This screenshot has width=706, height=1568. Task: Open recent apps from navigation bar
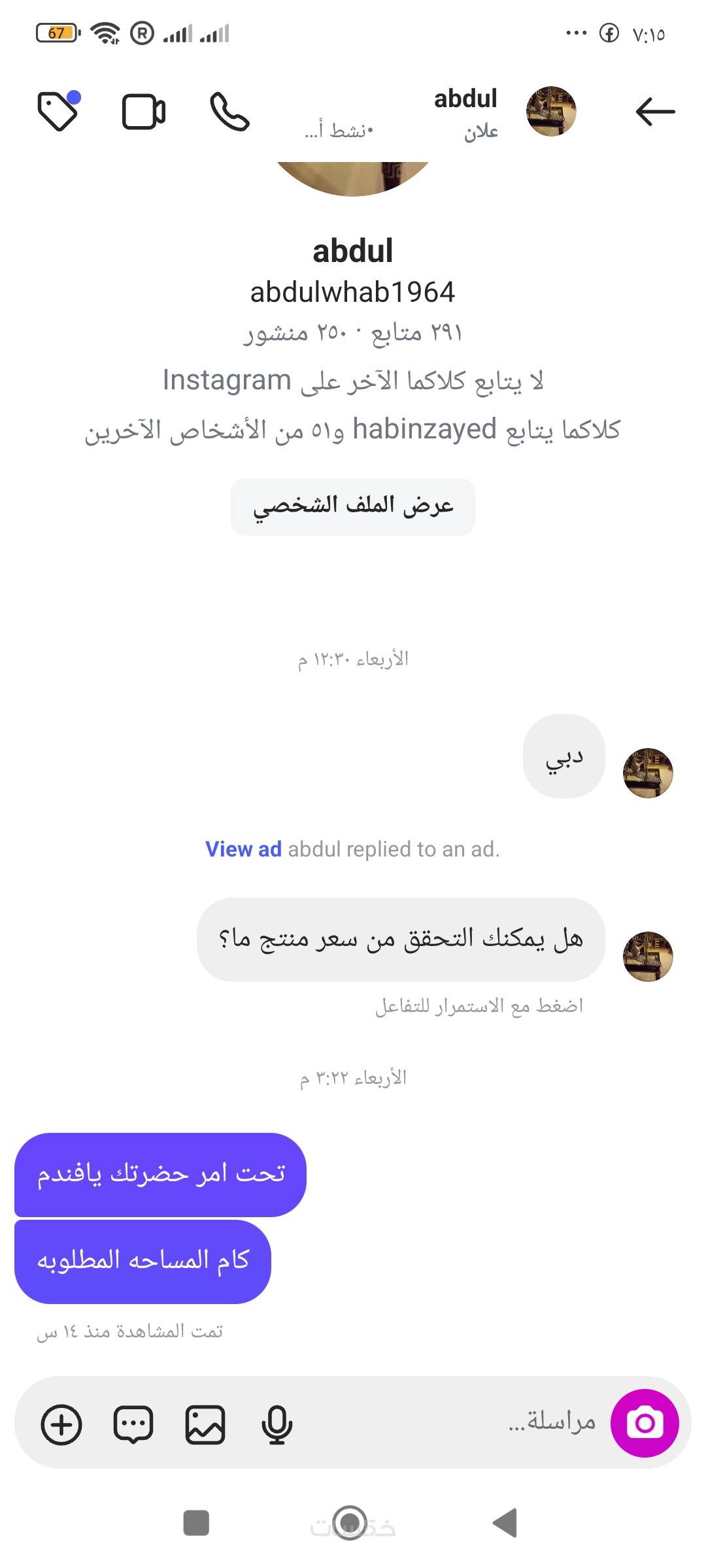(196, 1522)
